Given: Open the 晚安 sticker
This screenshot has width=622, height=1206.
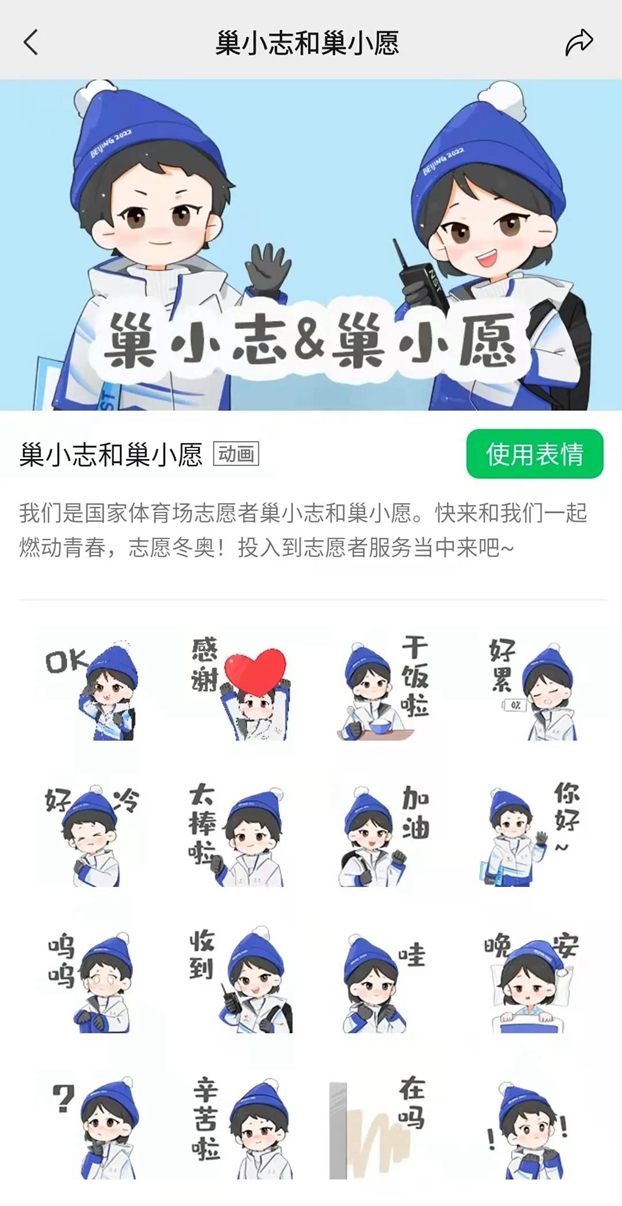Looking at the screenshot, I should point(531,981).
